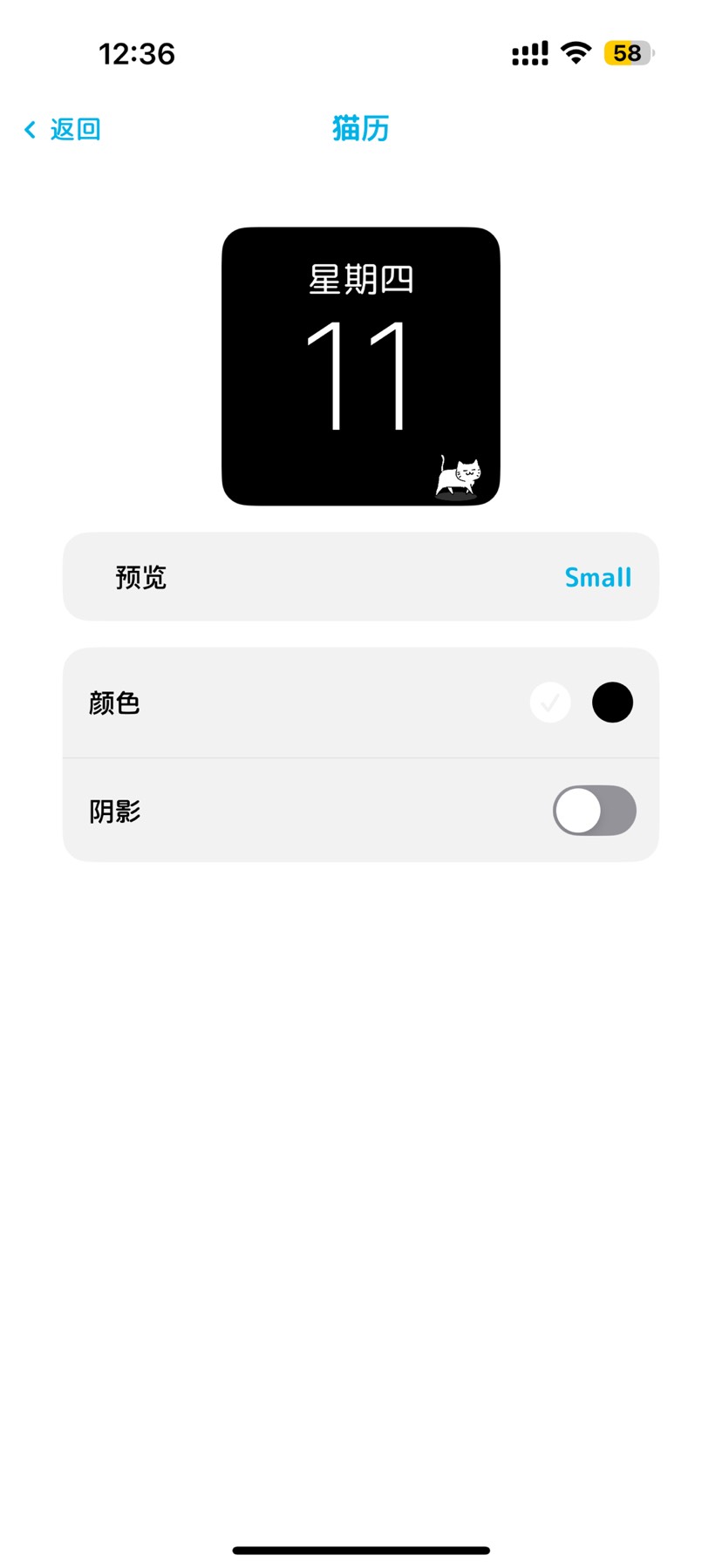Tap the 阴影 row label

pyautogui.click(x=114, y=810)
